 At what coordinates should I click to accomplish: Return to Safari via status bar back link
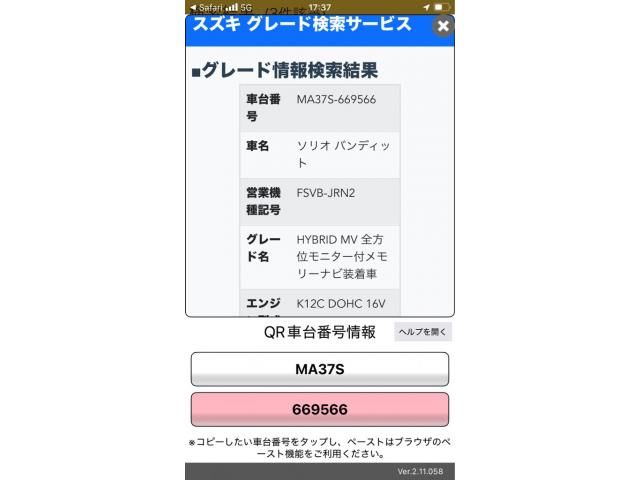click(x=206, y=6)
